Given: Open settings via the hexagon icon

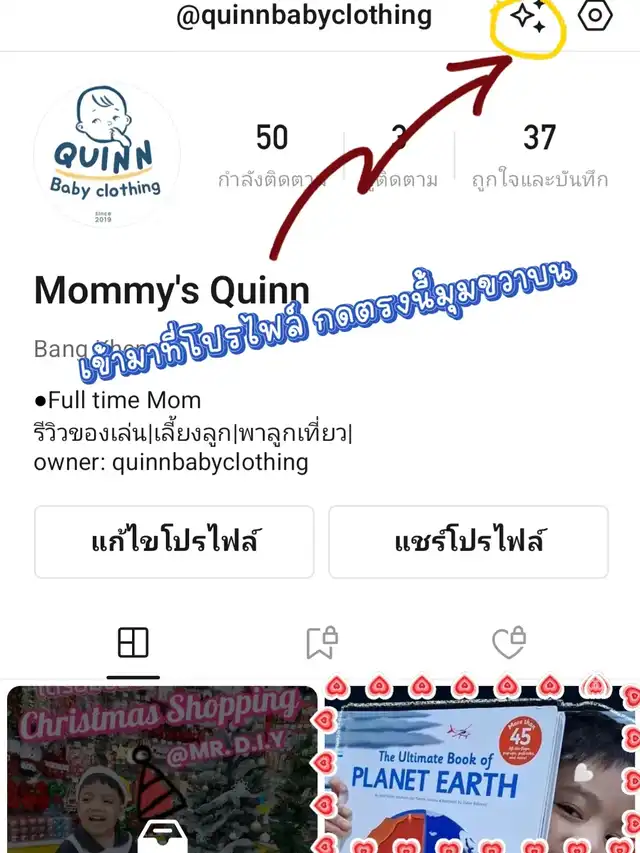Looking at the screenshot, I should click(595, 16).
